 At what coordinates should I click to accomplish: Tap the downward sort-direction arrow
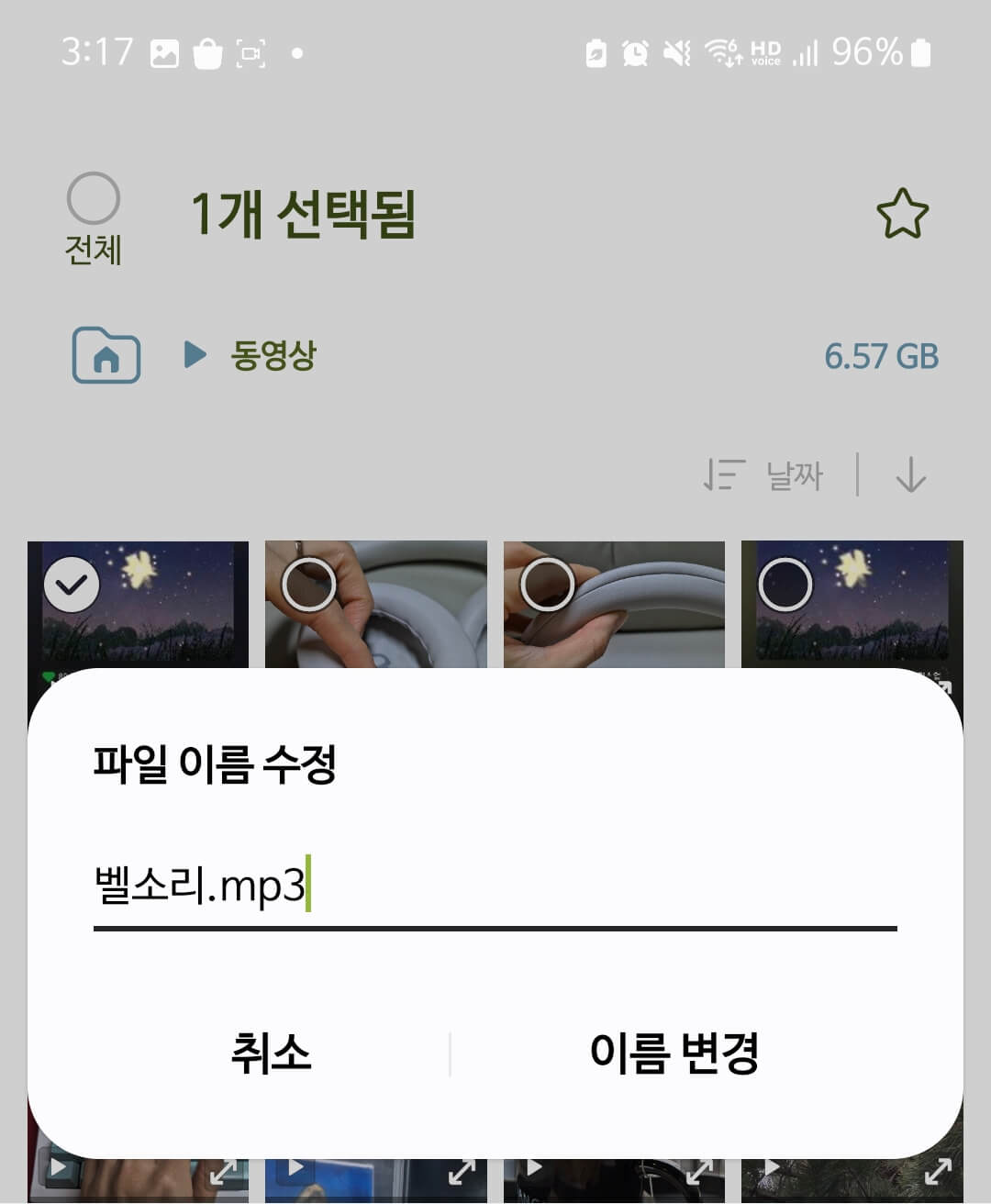910,475
